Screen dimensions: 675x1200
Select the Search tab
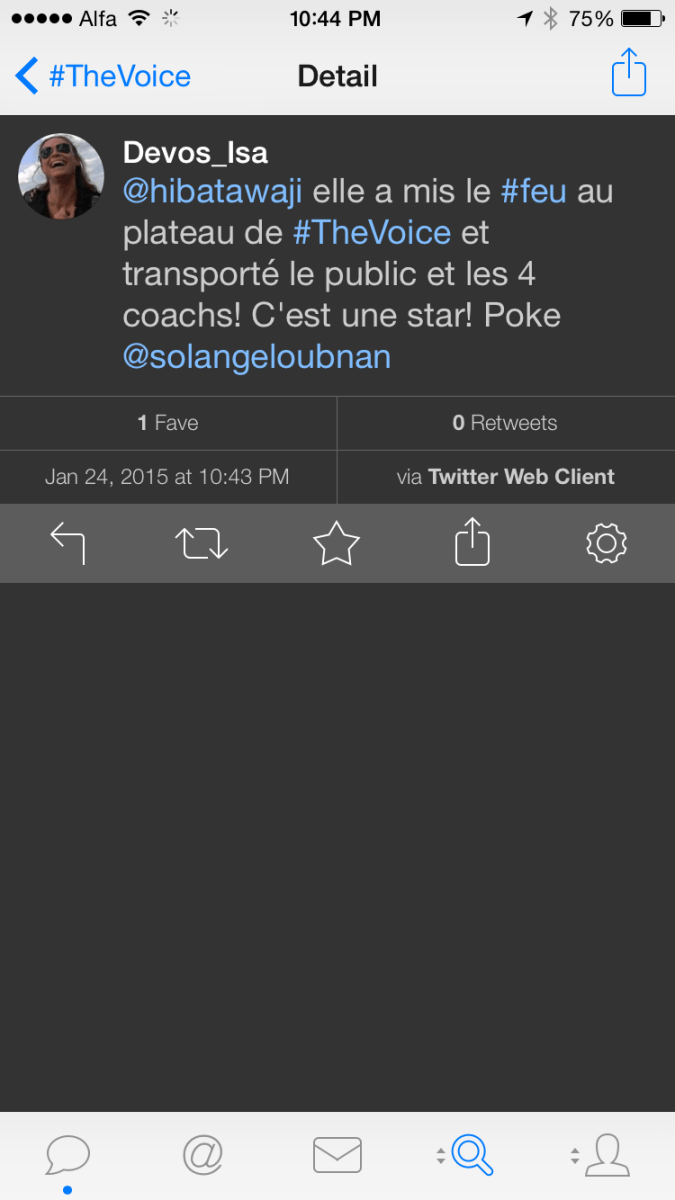pyautogui.click(x=471, y=1155)
